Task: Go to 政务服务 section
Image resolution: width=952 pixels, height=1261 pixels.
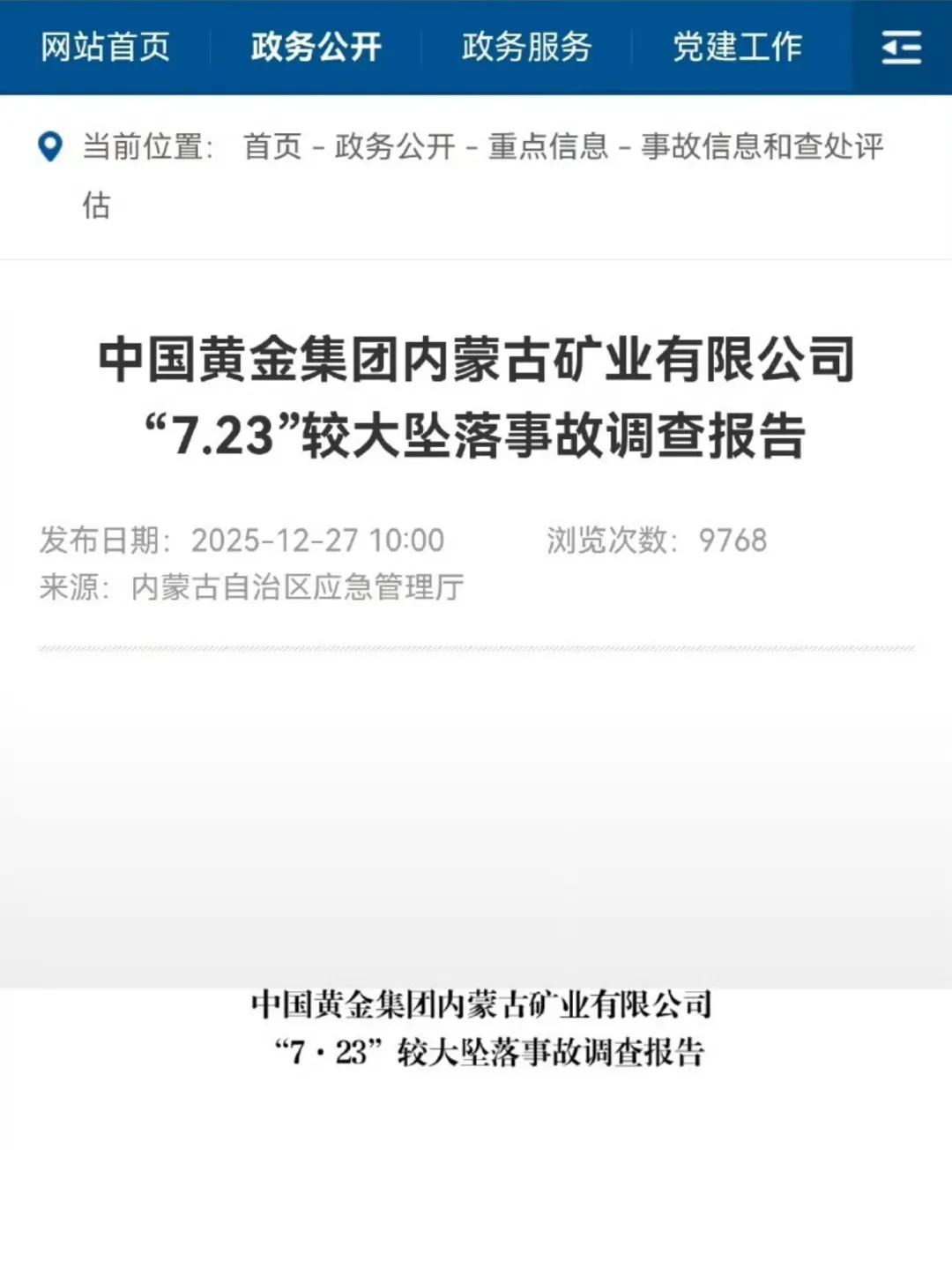Action: point(526,47)
